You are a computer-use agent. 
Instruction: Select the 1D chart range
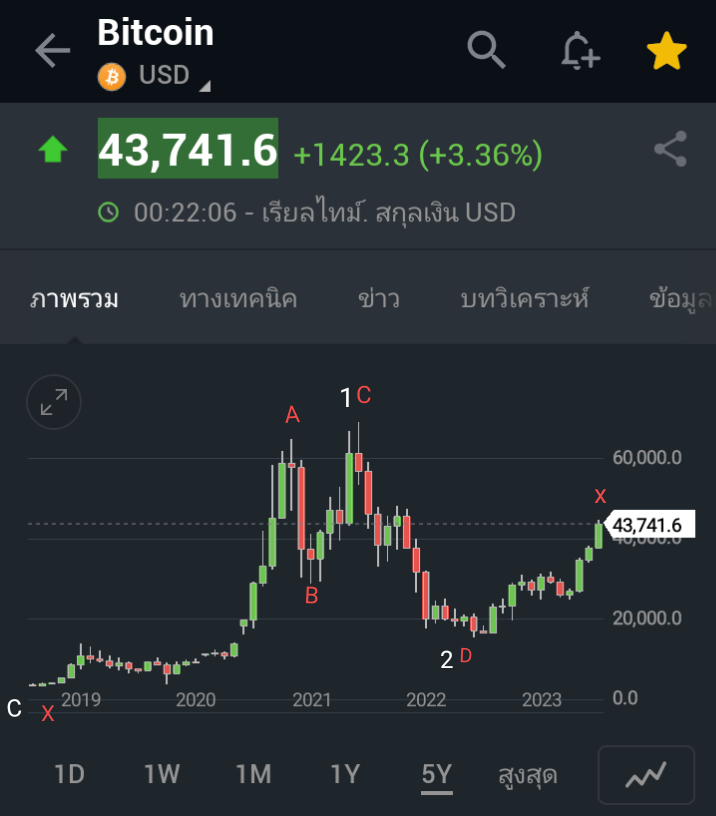[x=69, y=774]
